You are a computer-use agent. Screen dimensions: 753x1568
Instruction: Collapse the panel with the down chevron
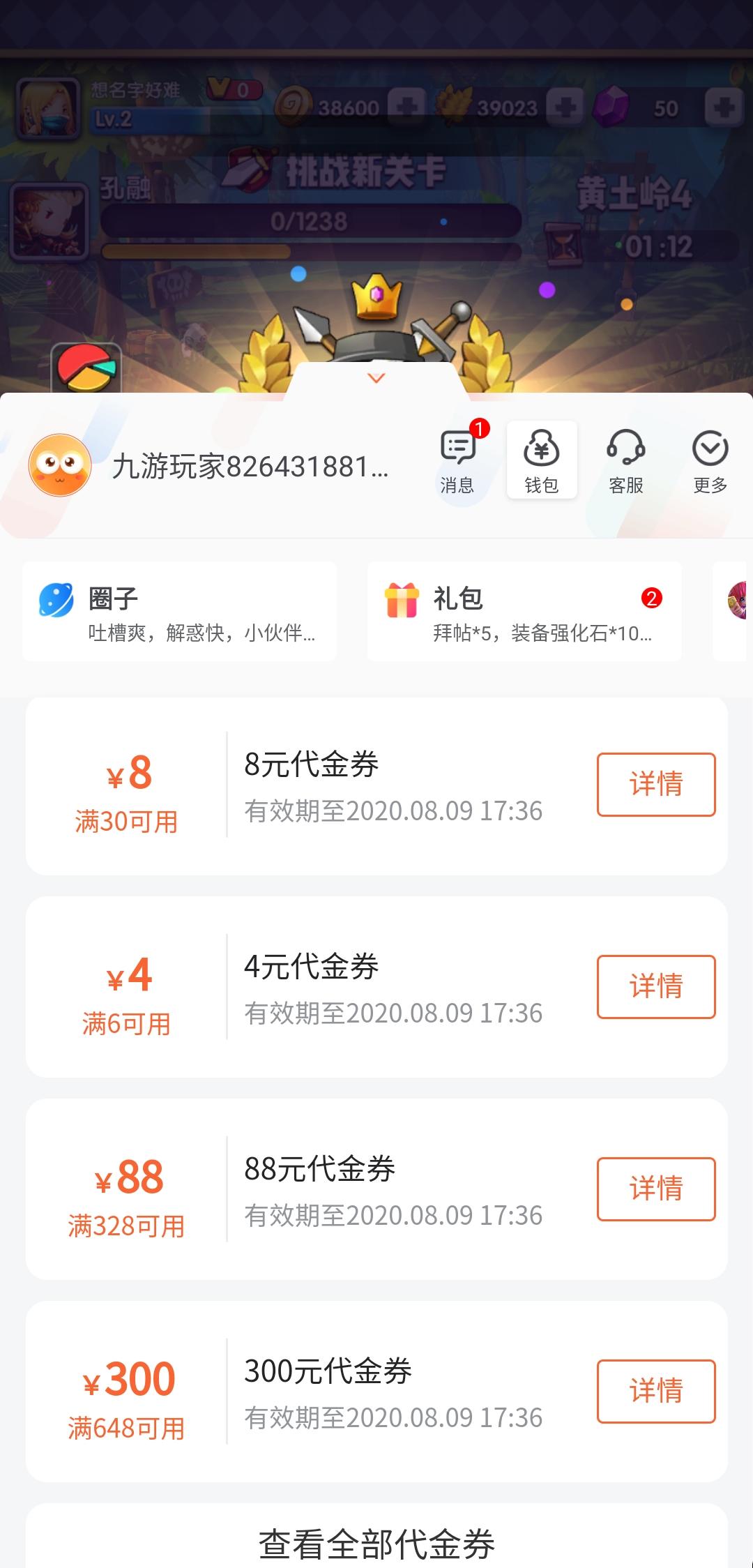pos(376,379)
